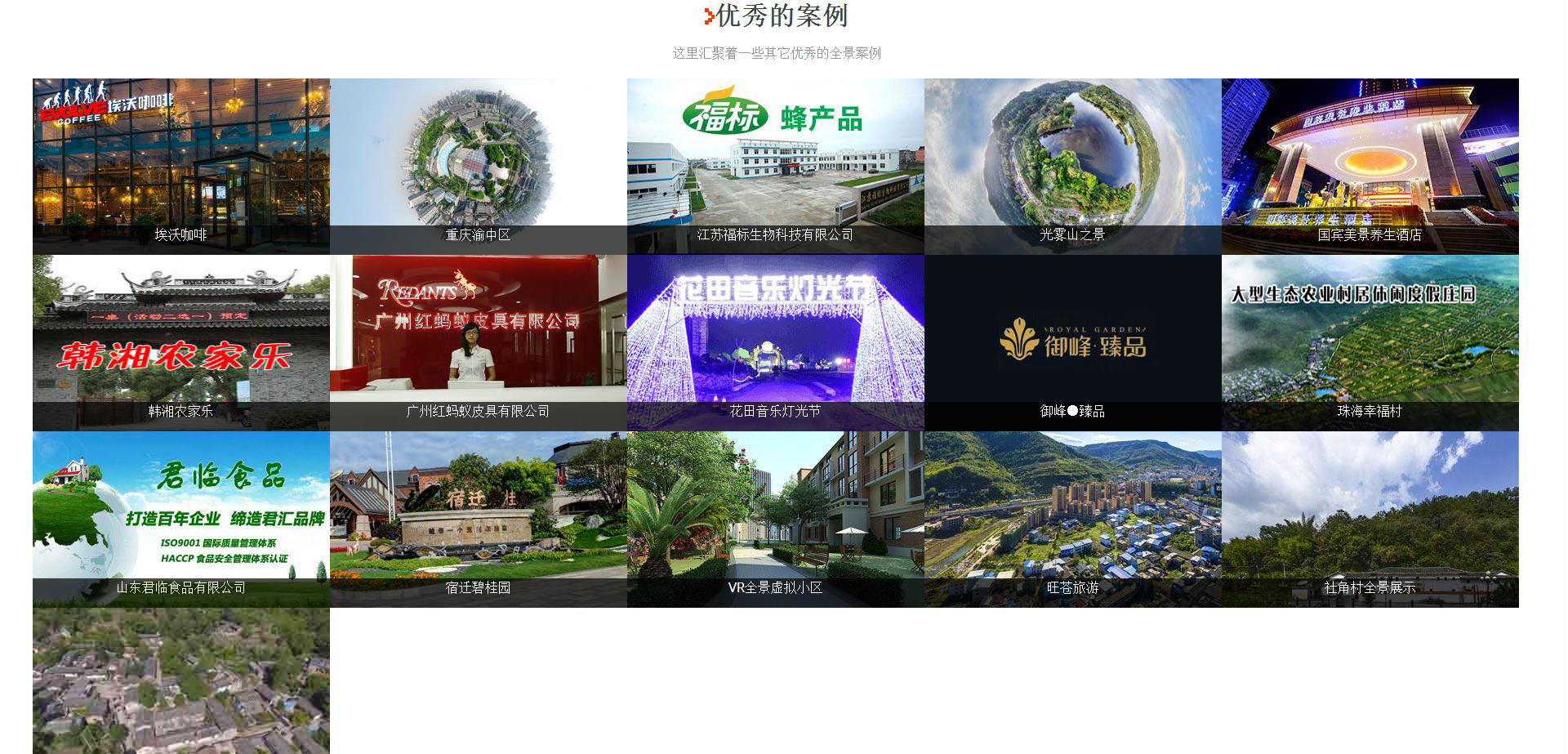Open 广州红蚂蚁皮具有限公司 case

click(478, 342)
